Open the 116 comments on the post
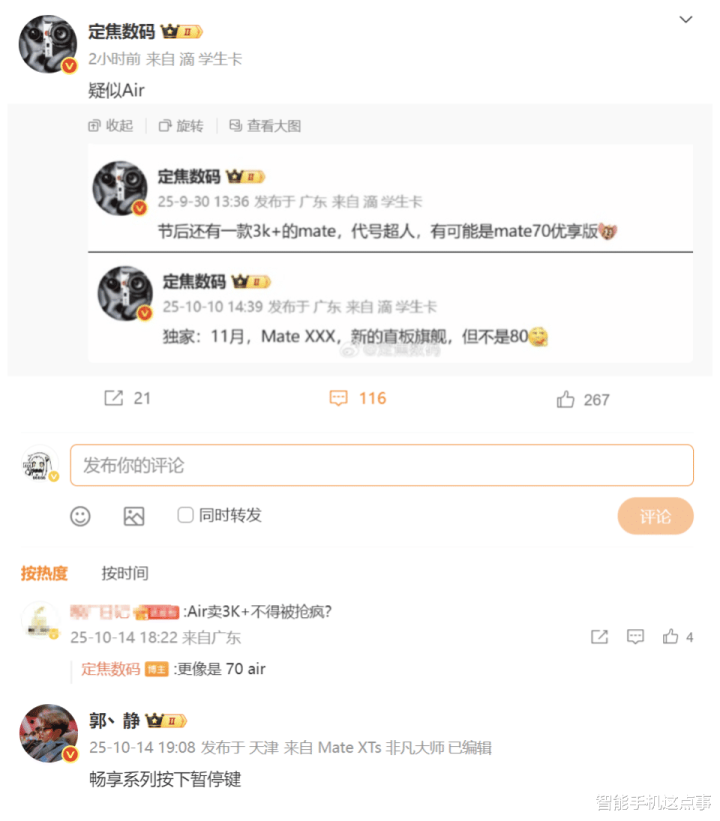This screenshot has width=720, height=821. tap(358, 398)
